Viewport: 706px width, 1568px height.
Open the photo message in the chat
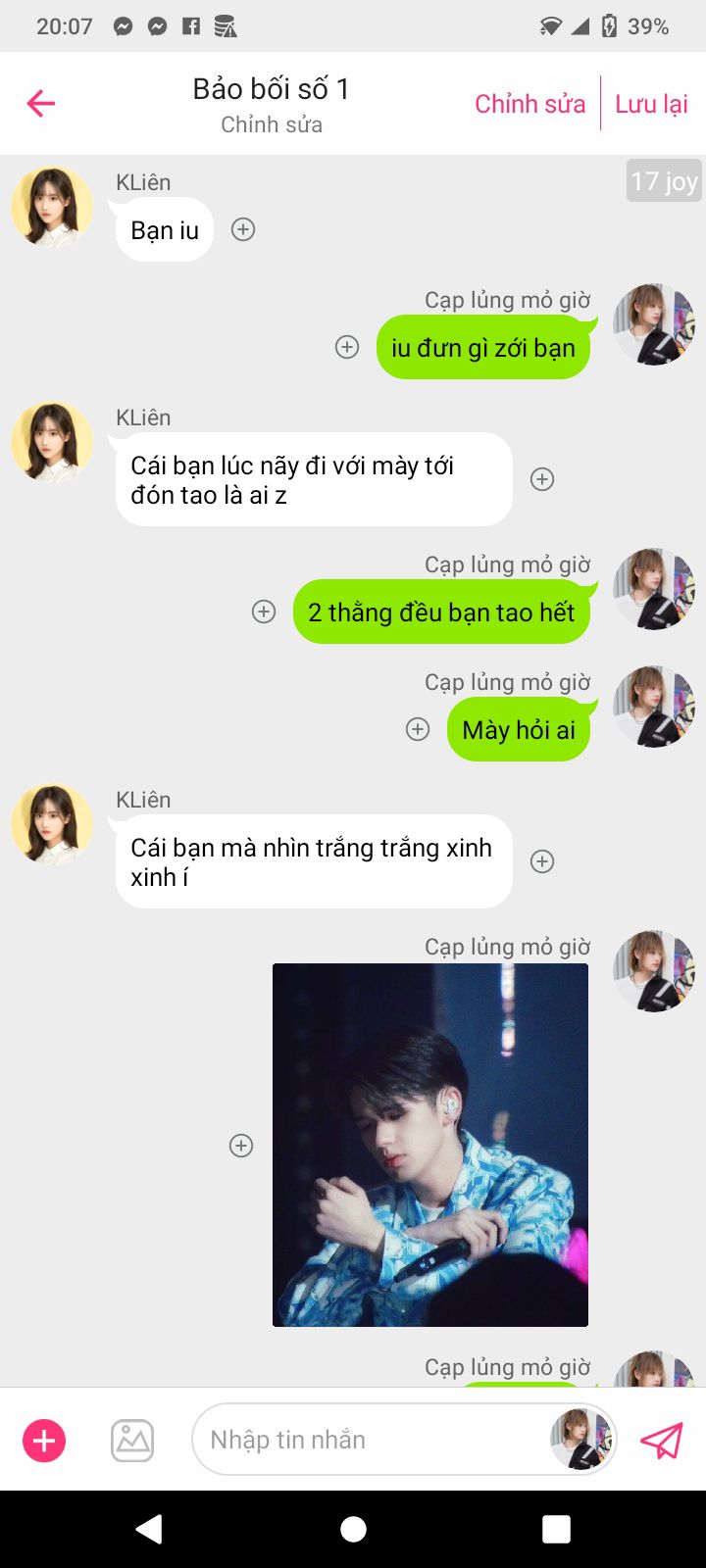point(430,1145)
